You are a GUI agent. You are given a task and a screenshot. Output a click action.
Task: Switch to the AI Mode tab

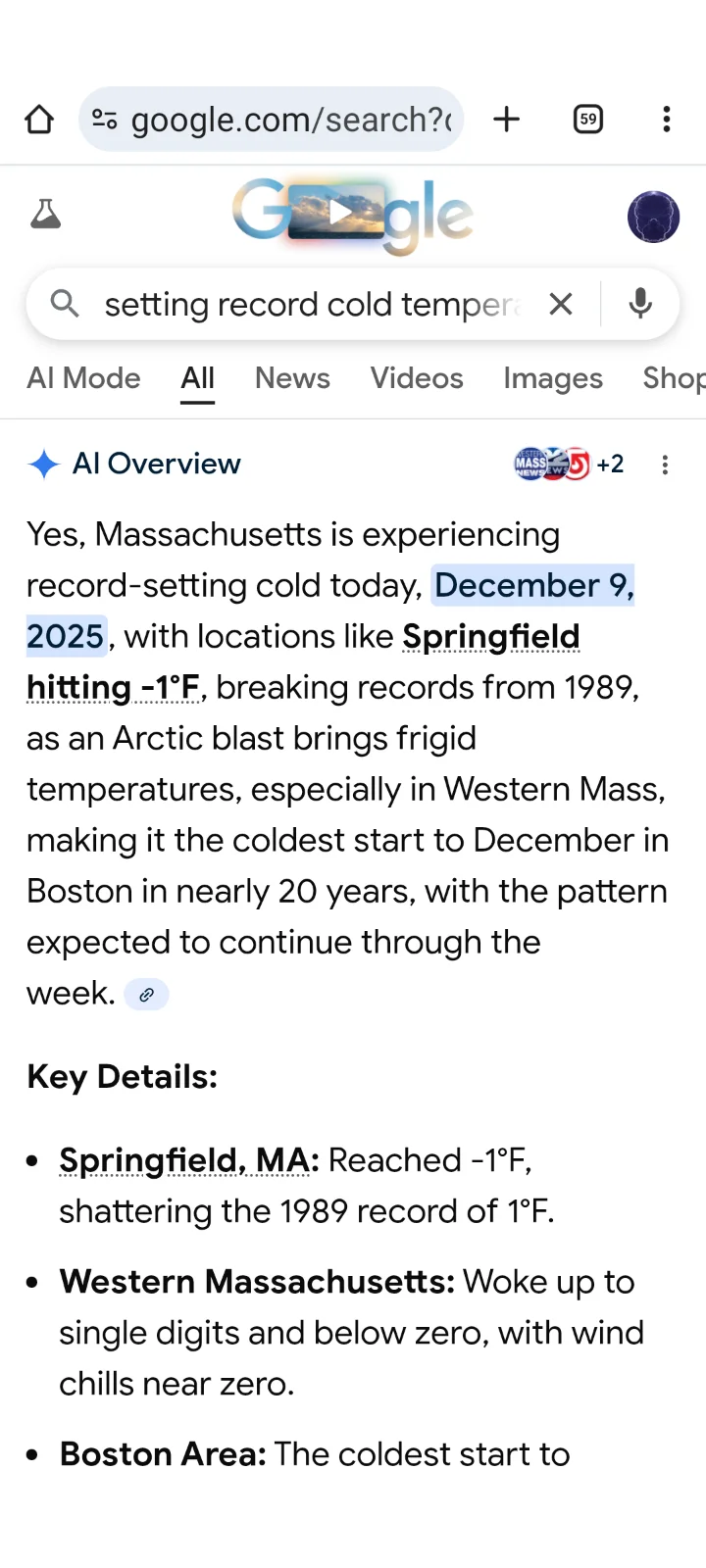click(x=83, y=378)
